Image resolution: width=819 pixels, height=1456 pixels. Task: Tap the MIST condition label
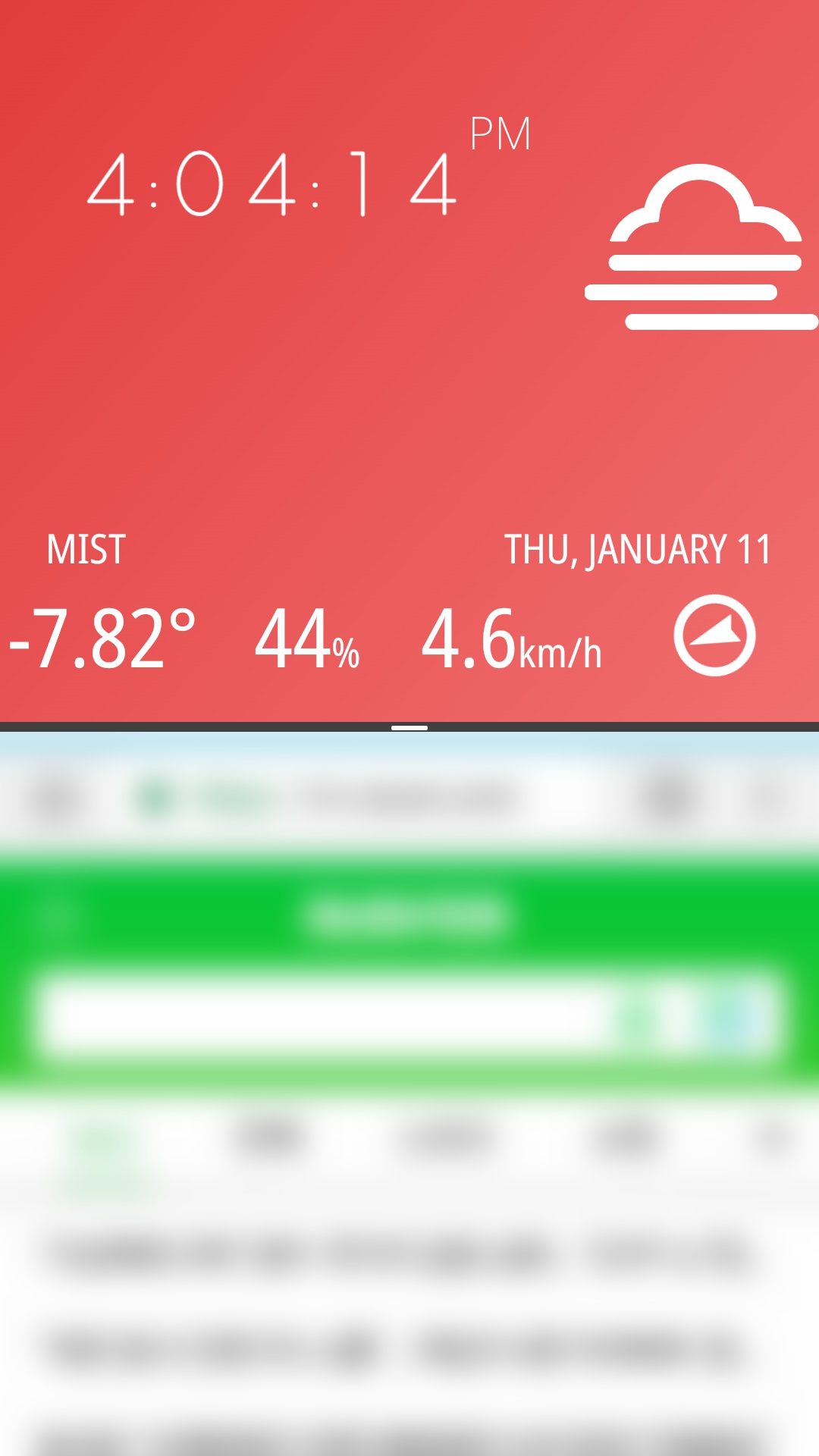(x=85, y=549)
